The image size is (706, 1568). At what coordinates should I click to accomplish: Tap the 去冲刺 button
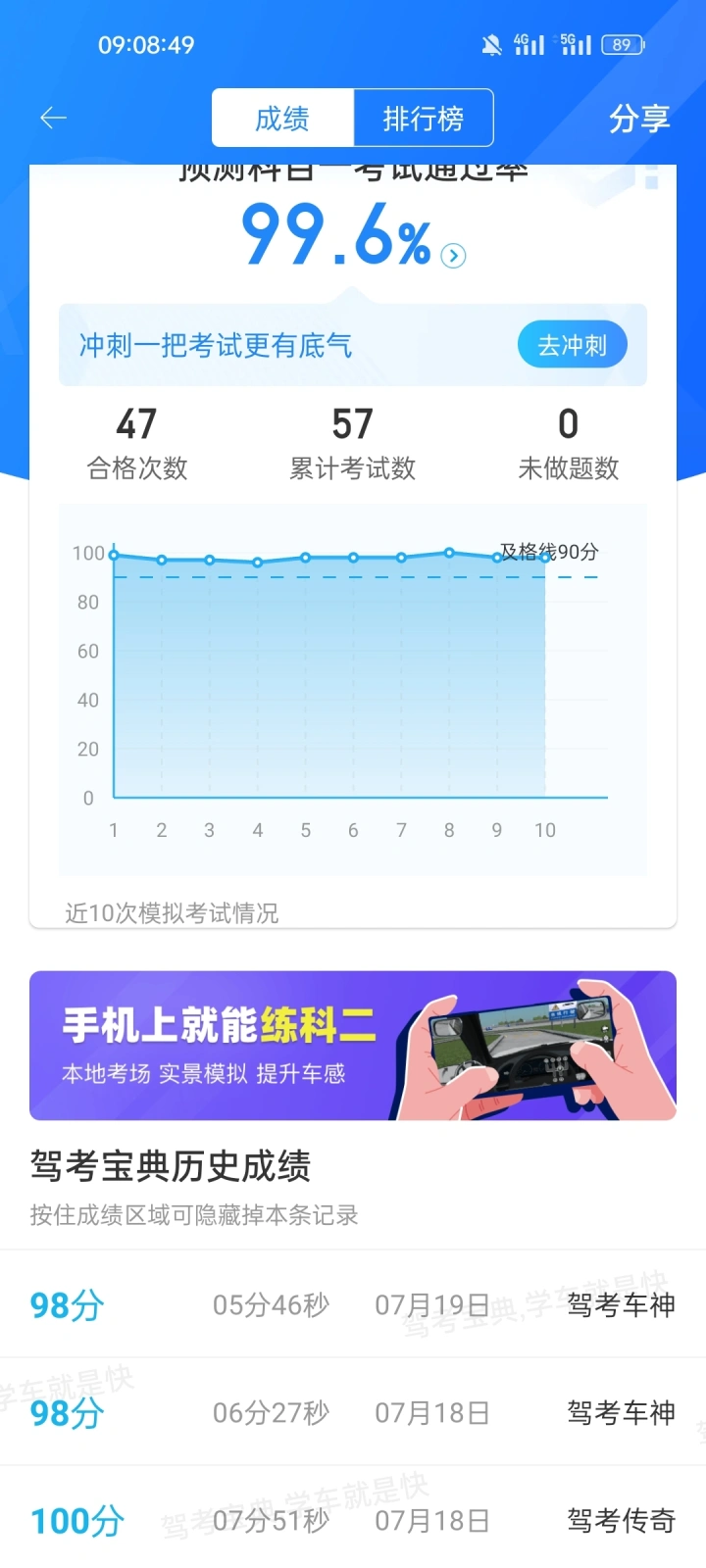573,345
